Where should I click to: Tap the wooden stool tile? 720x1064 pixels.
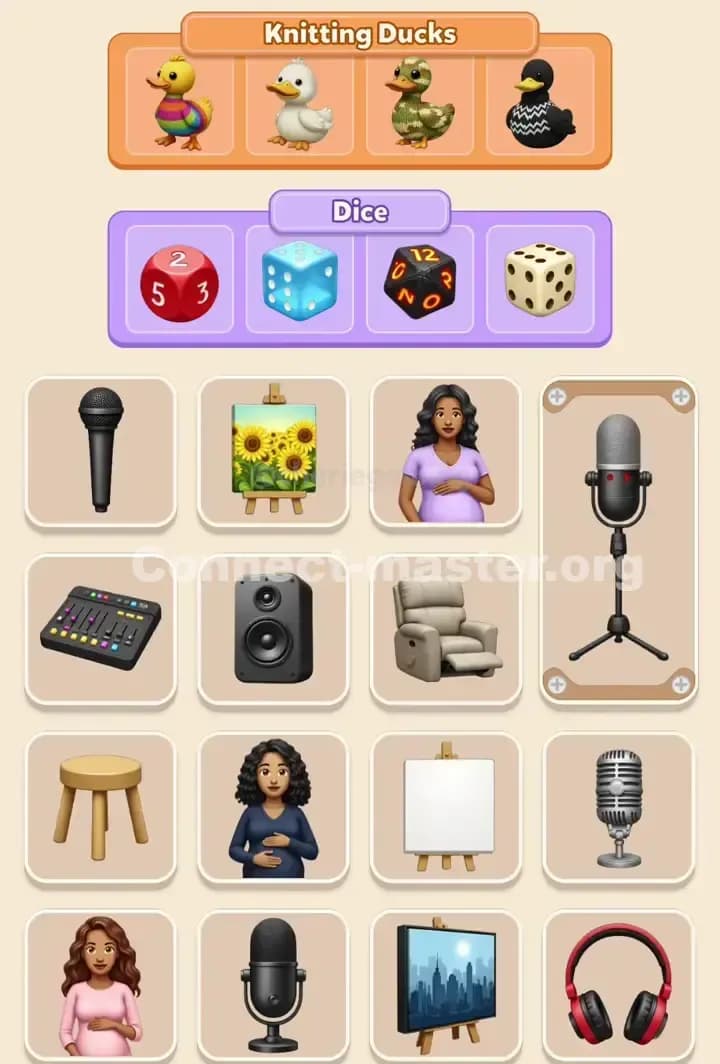point(99,806)
